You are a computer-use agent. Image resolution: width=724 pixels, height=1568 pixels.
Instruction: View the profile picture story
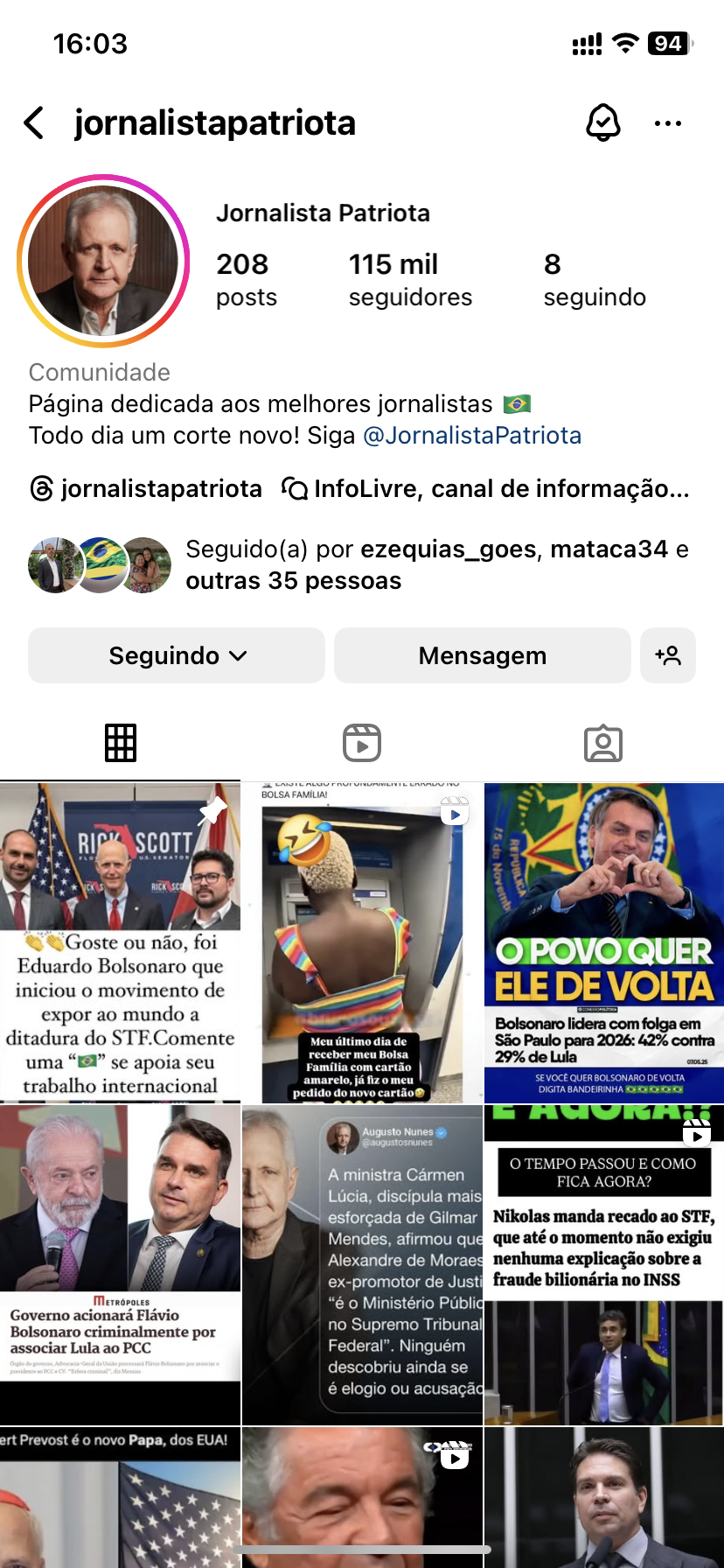103,261
